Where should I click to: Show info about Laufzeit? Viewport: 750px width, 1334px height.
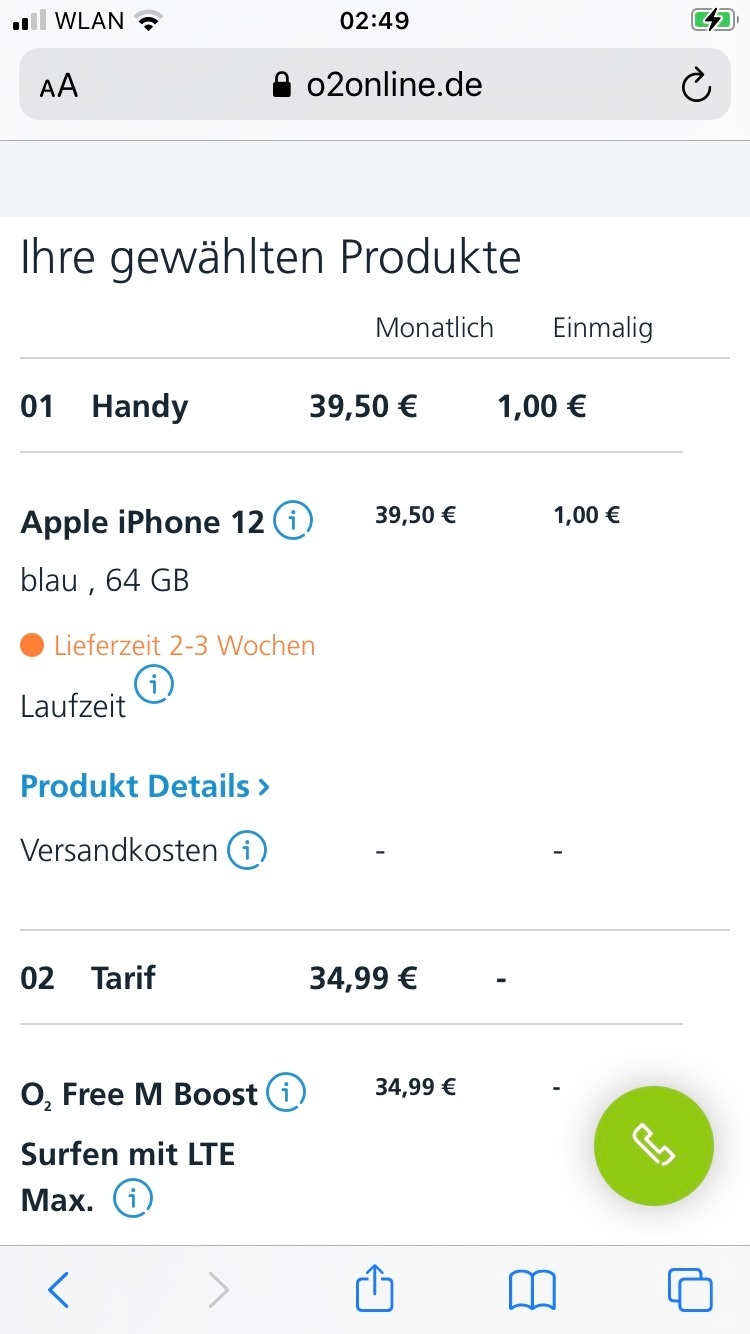(154, 685)
